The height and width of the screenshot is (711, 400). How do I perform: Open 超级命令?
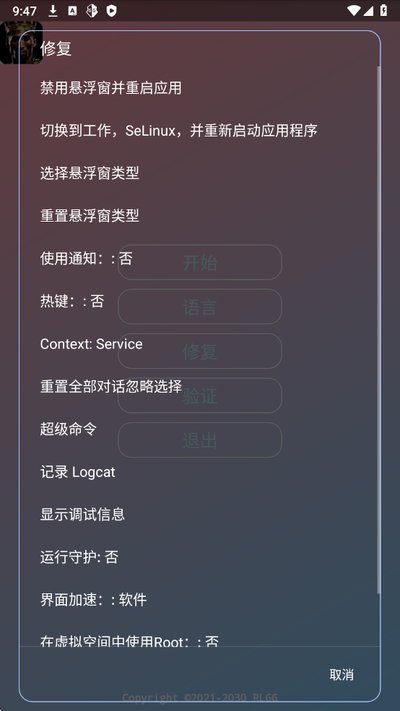[199, 429]
